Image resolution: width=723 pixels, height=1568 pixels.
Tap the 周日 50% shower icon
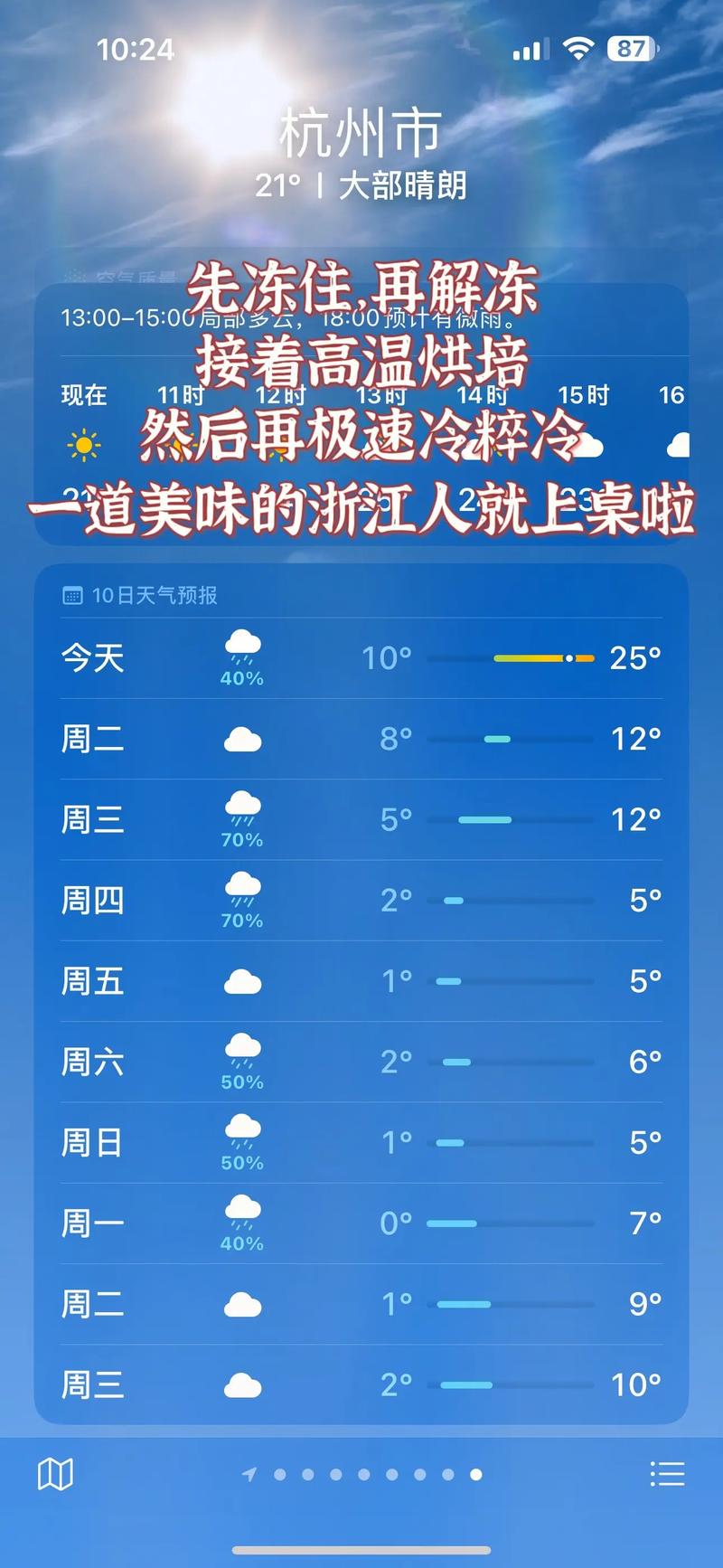click(240, 1130)
